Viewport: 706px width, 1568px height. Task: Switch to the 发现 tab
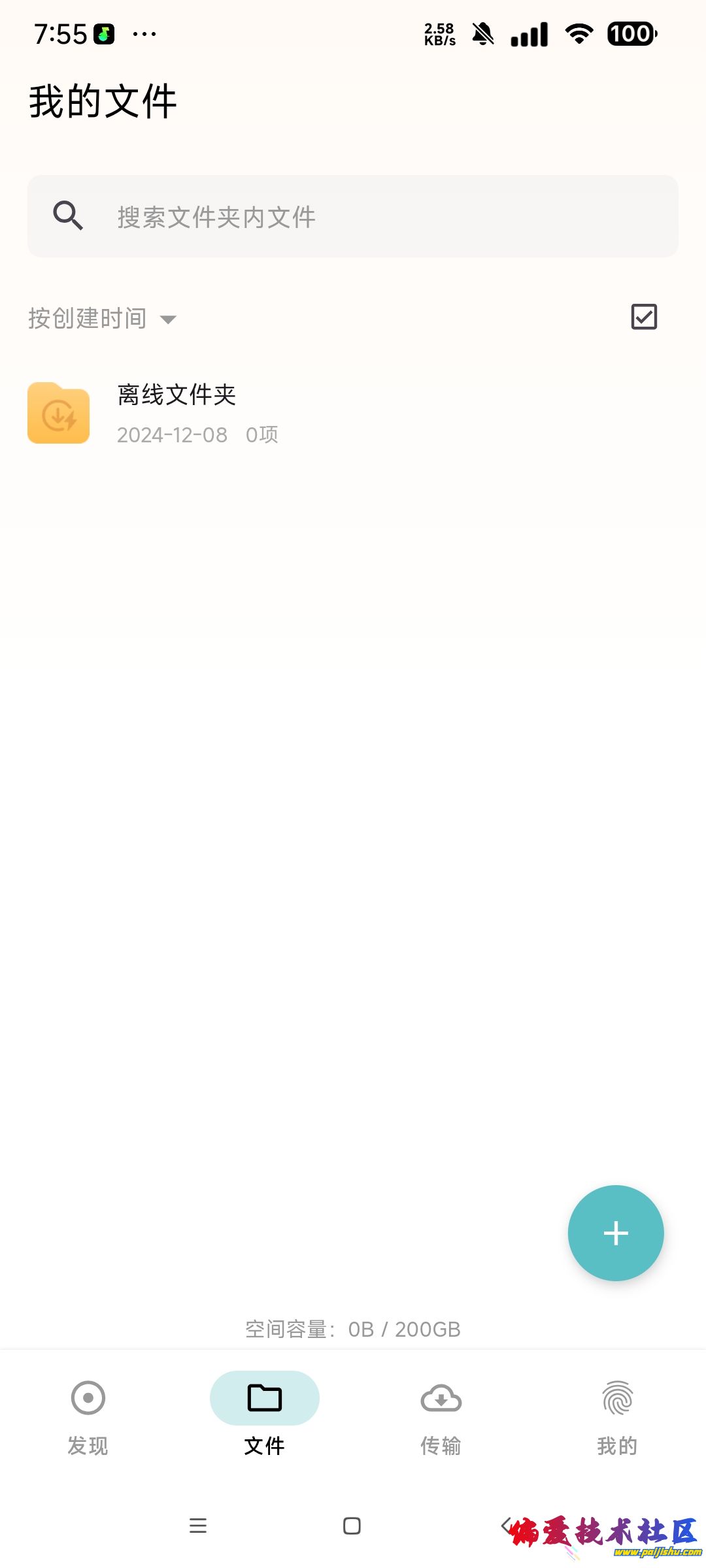88,1415
